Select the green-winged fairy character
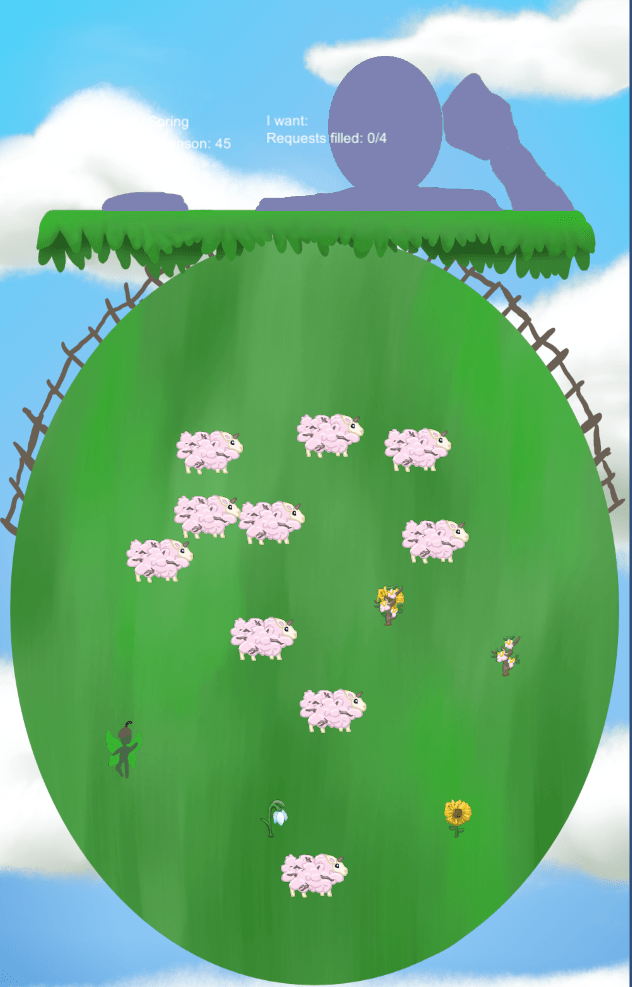 pos(123,749)
